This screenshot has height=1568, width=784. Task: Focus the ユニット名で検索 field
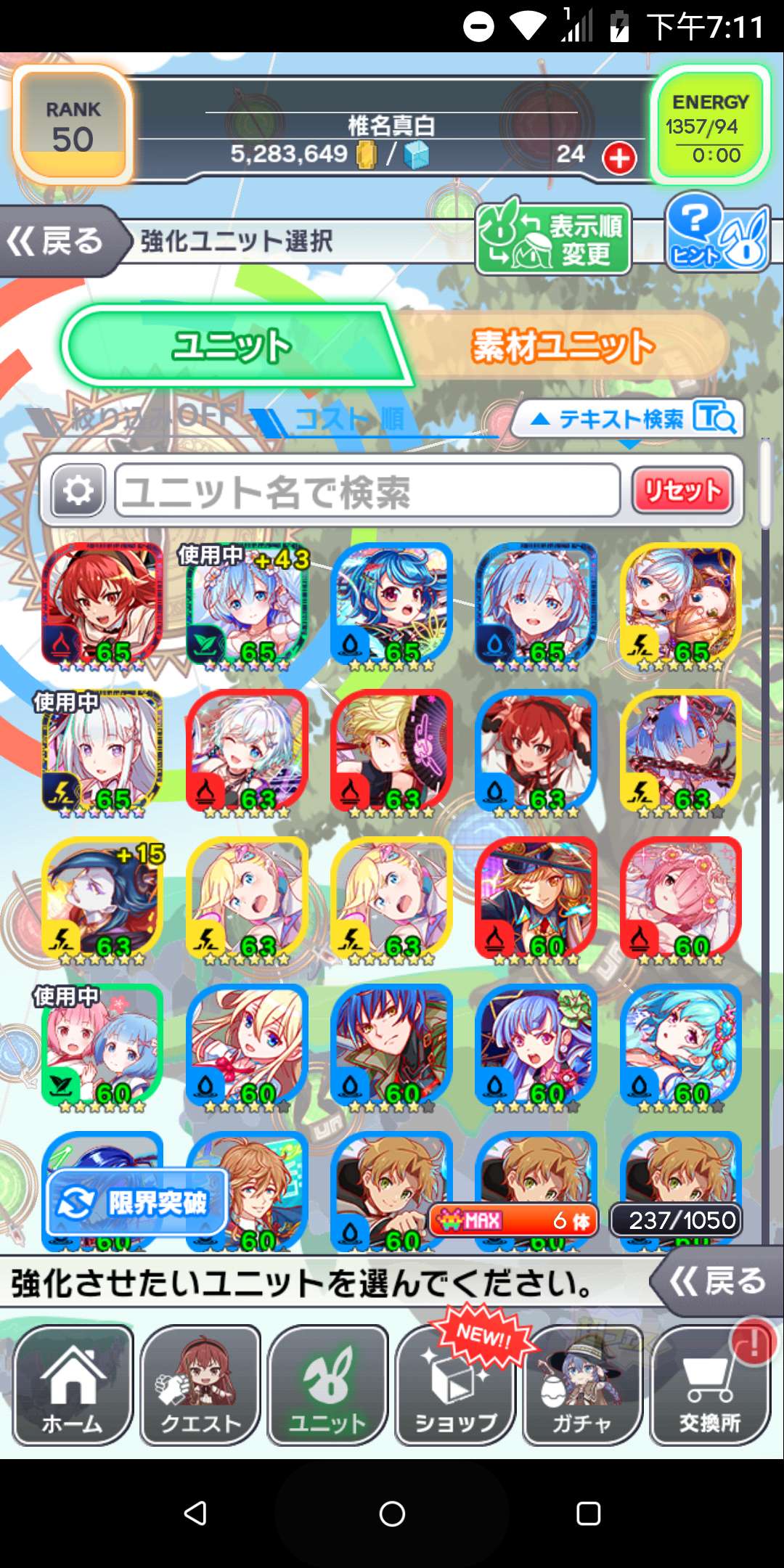(367, 491)
